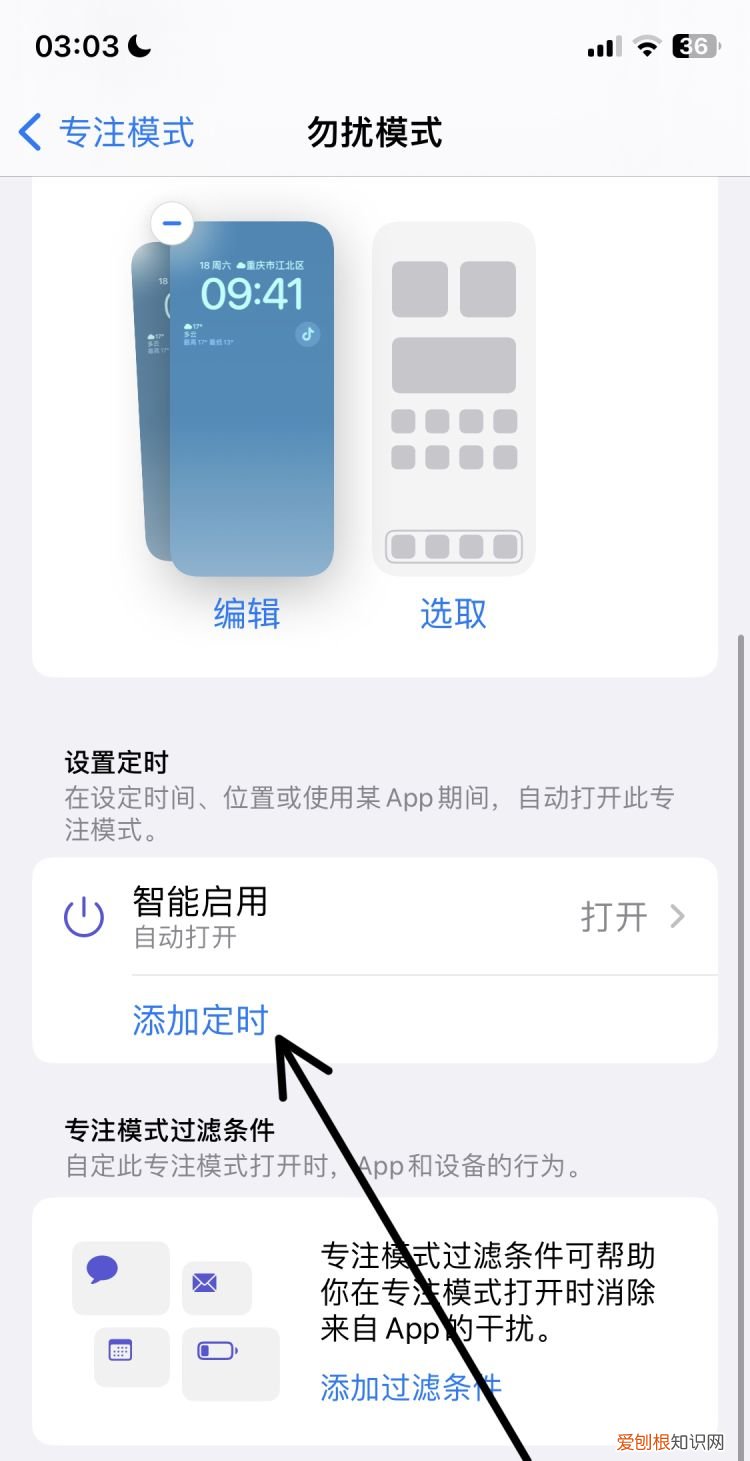Expand the 智能启用 row with its chevron
The image size is (750, 1461).
click(x=678, y=916)
